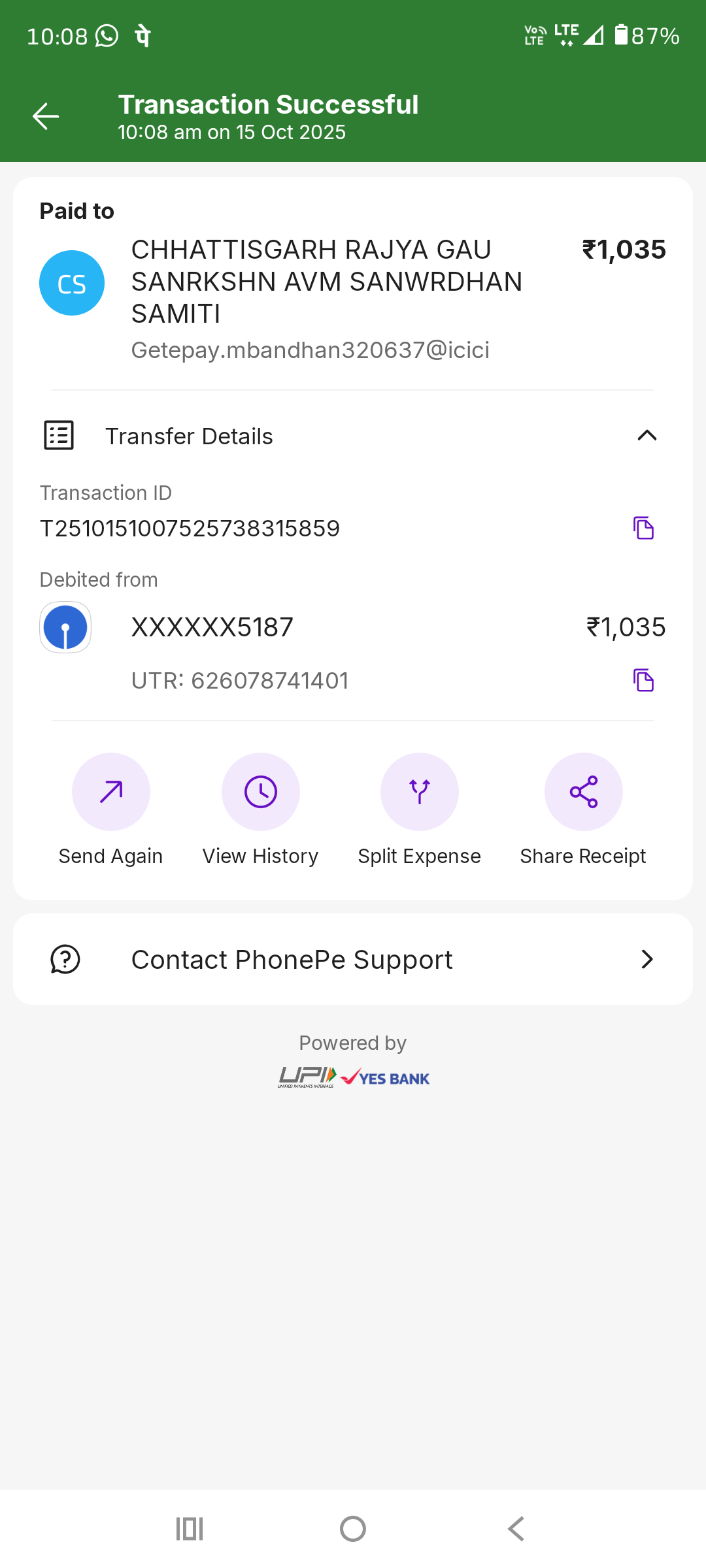
Task: Share Receipt of this transaction
Action: coord(583,792)
